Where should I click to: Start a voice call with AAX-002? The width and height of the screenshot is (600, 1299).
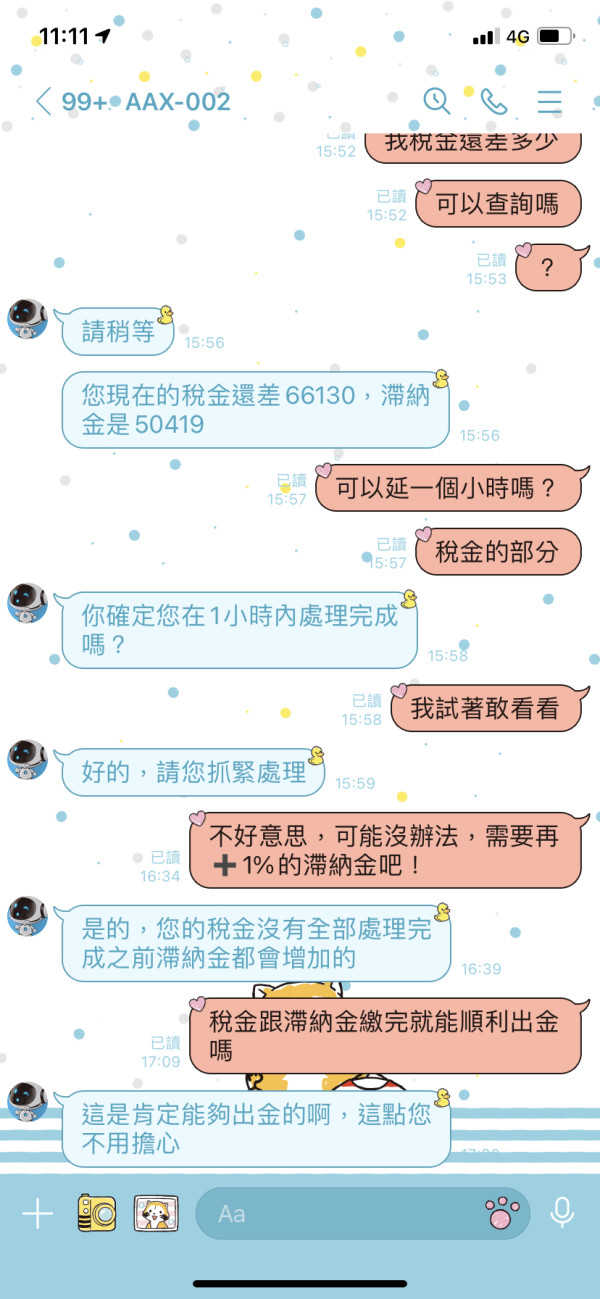click(x=494, y=100)
